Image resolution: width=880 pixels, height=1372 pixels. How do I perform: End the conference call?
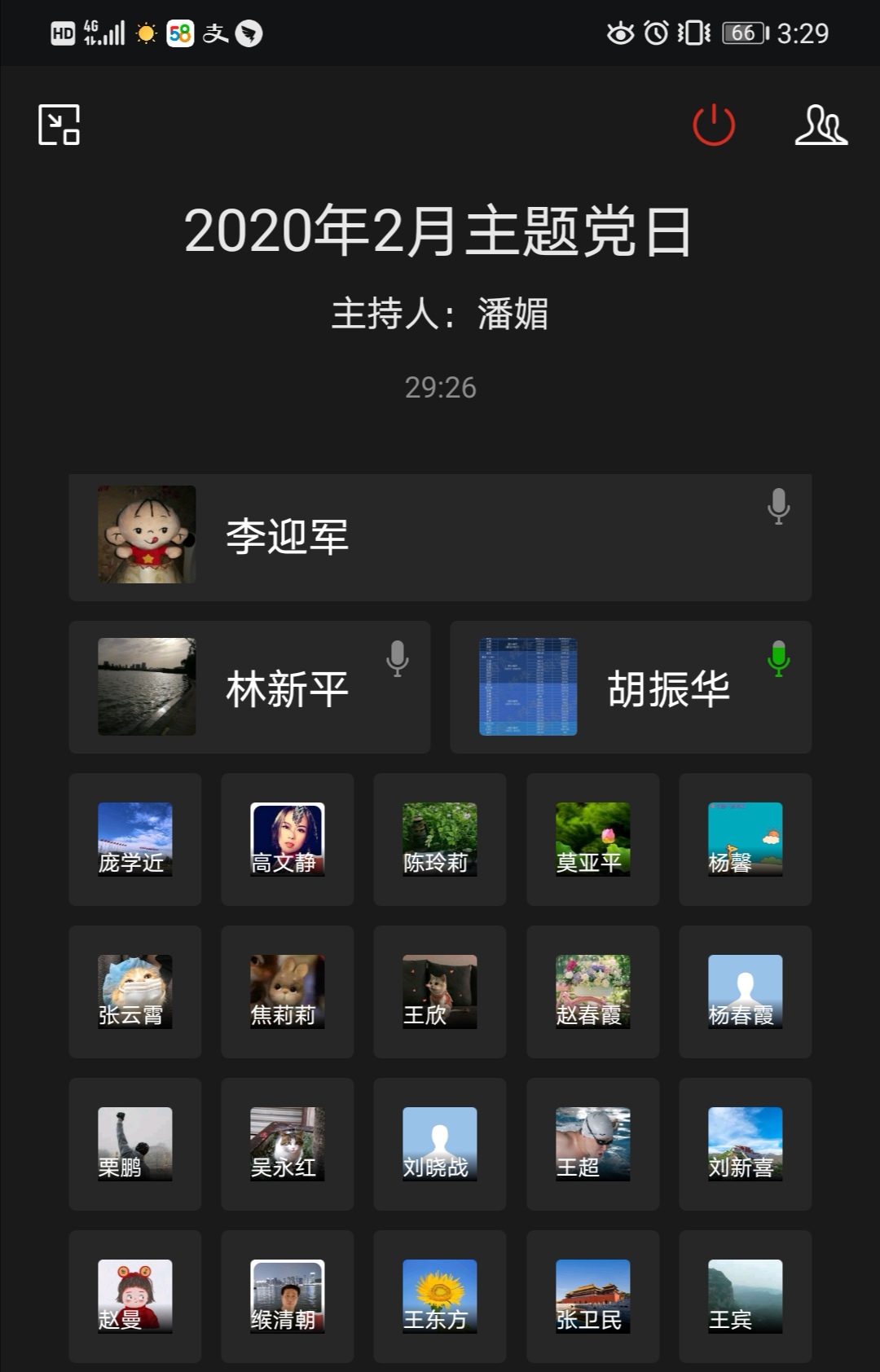714,125
